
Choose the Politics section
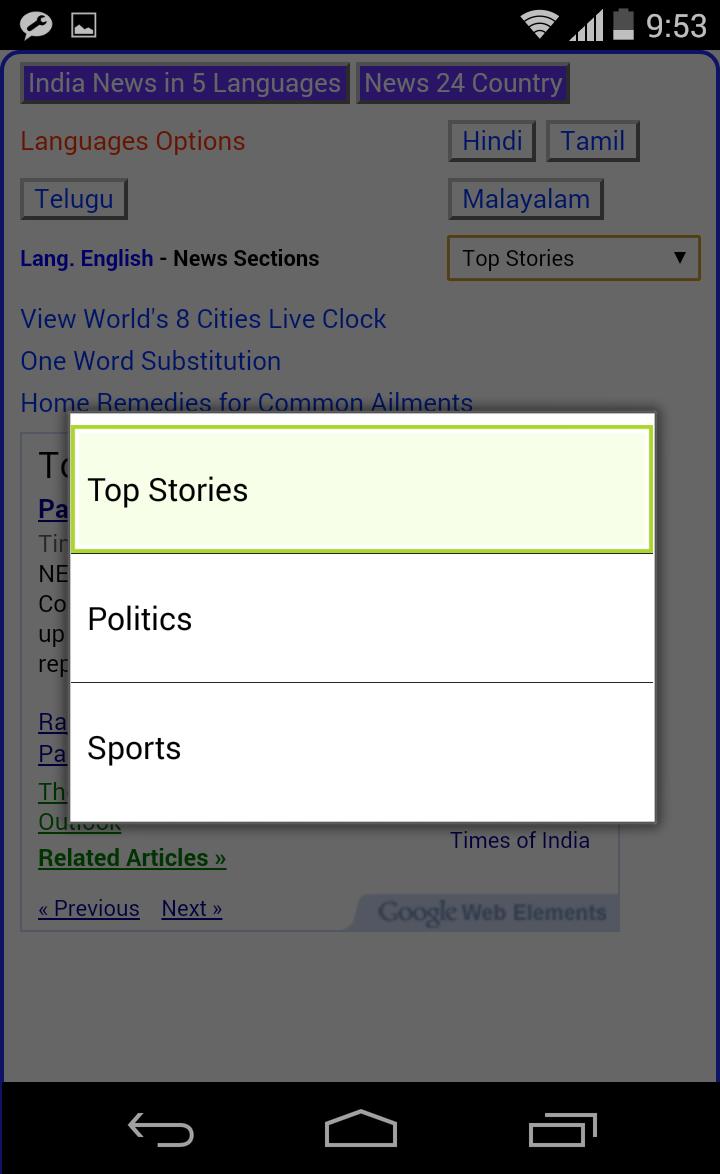[361, 618]
